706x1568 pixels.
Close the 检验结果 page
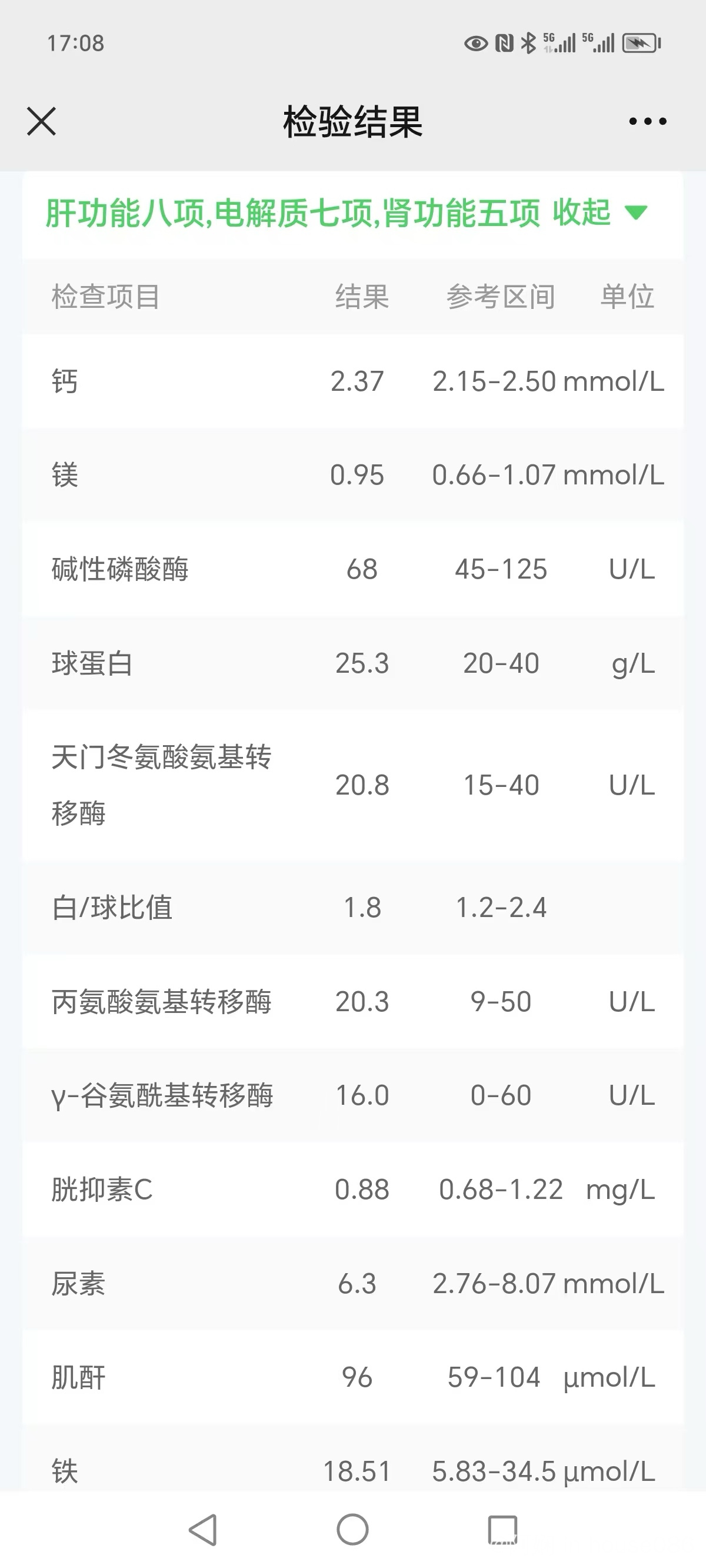41,121
